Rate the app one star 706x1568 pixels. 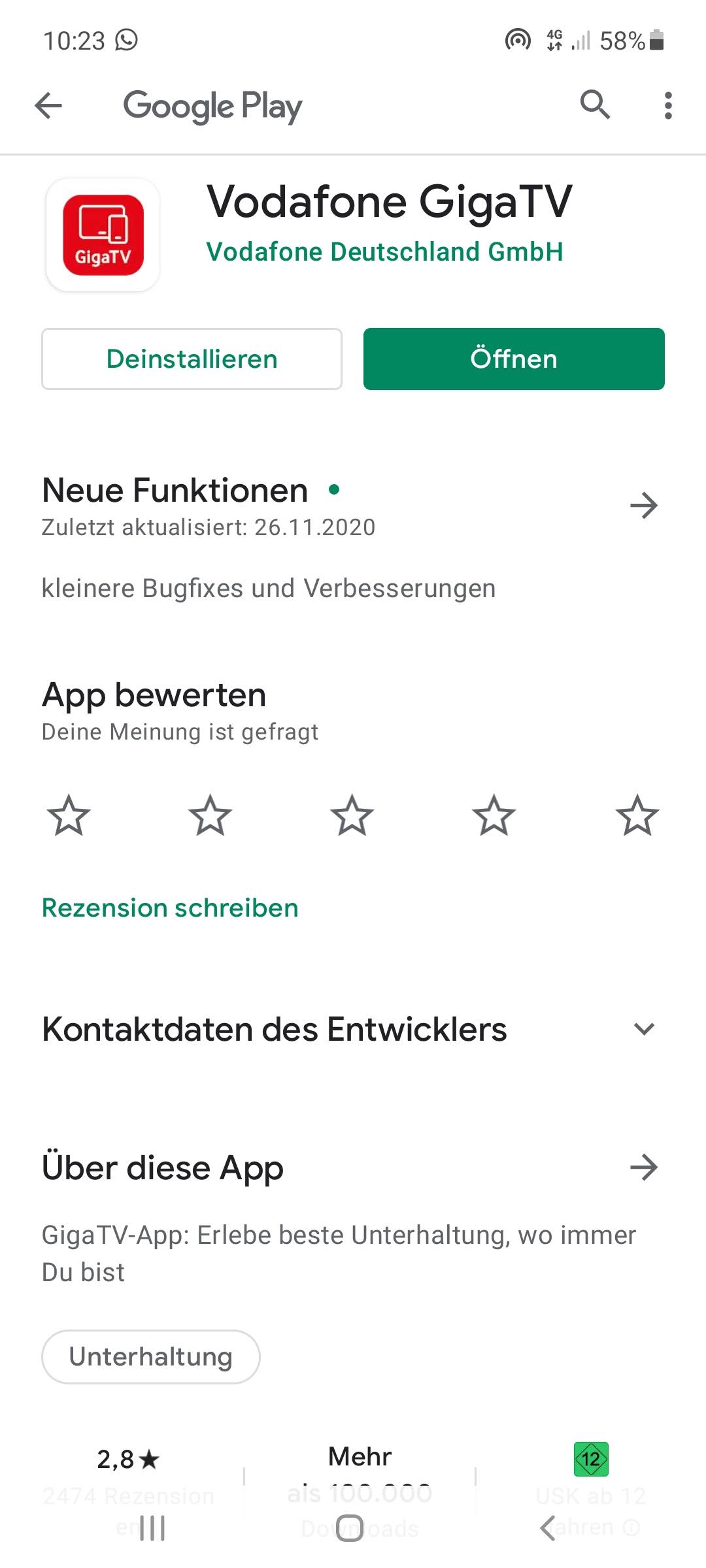pyautogui.click(x=69, y=815)
